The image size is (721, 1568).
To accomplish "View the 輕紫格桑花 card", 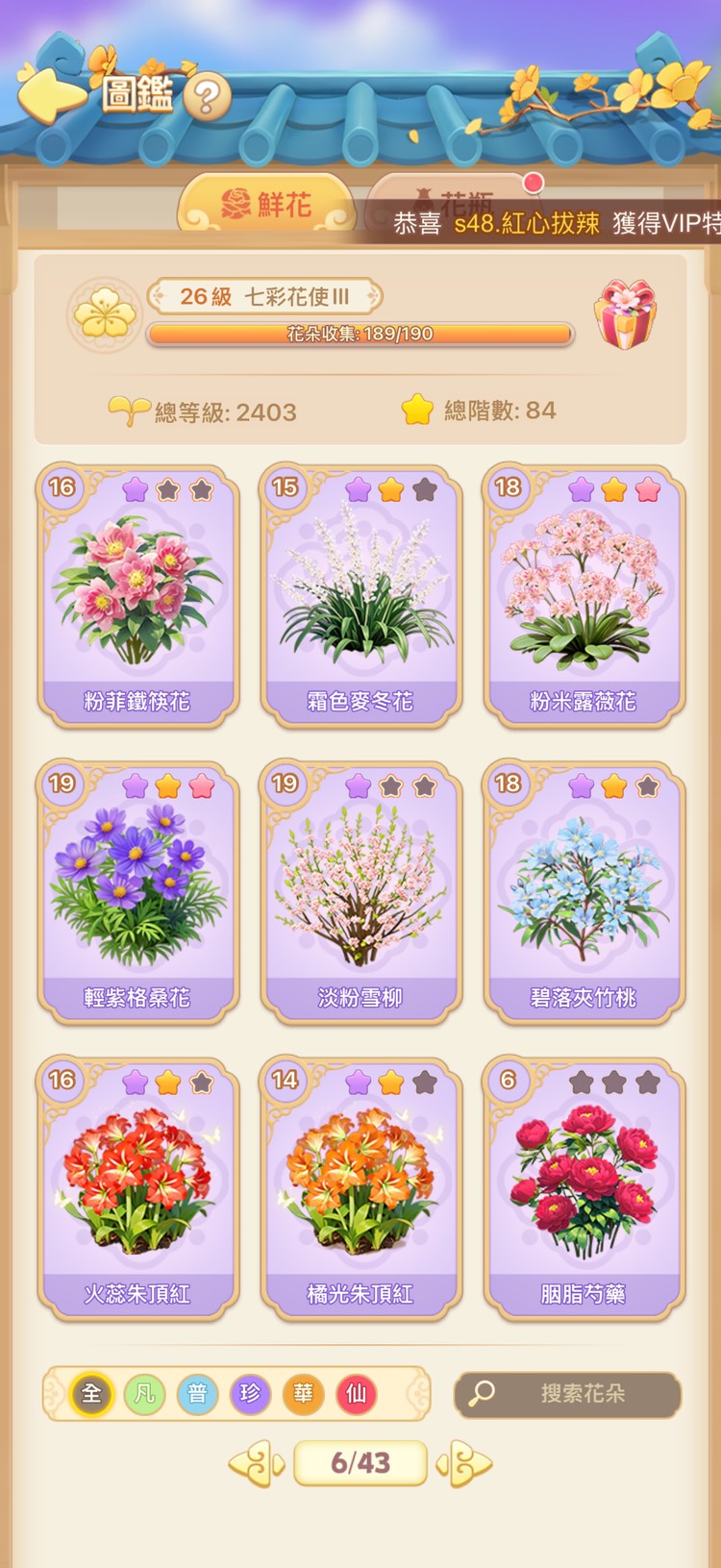I will [137, 892].
